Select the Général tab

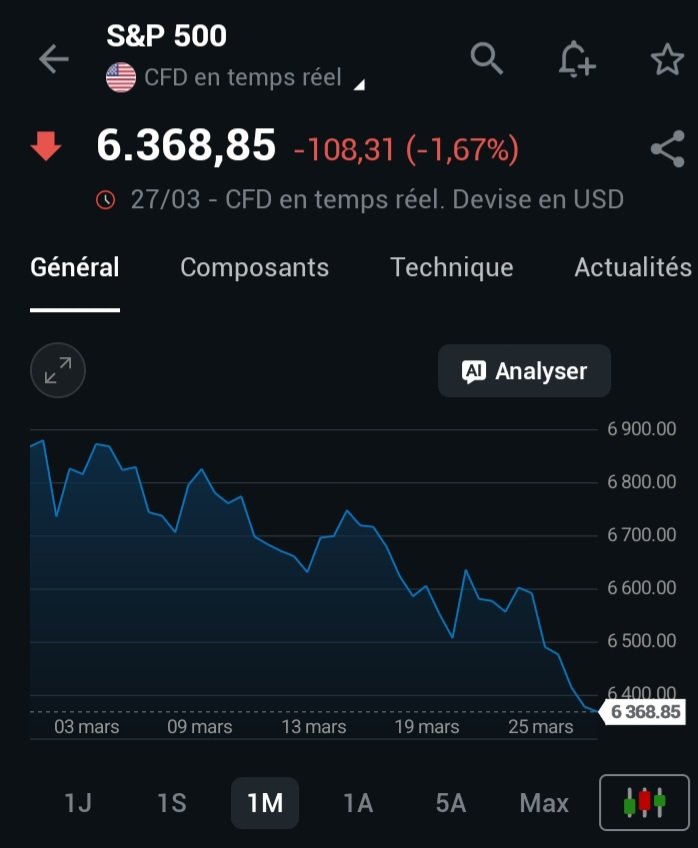pos(75,267)
